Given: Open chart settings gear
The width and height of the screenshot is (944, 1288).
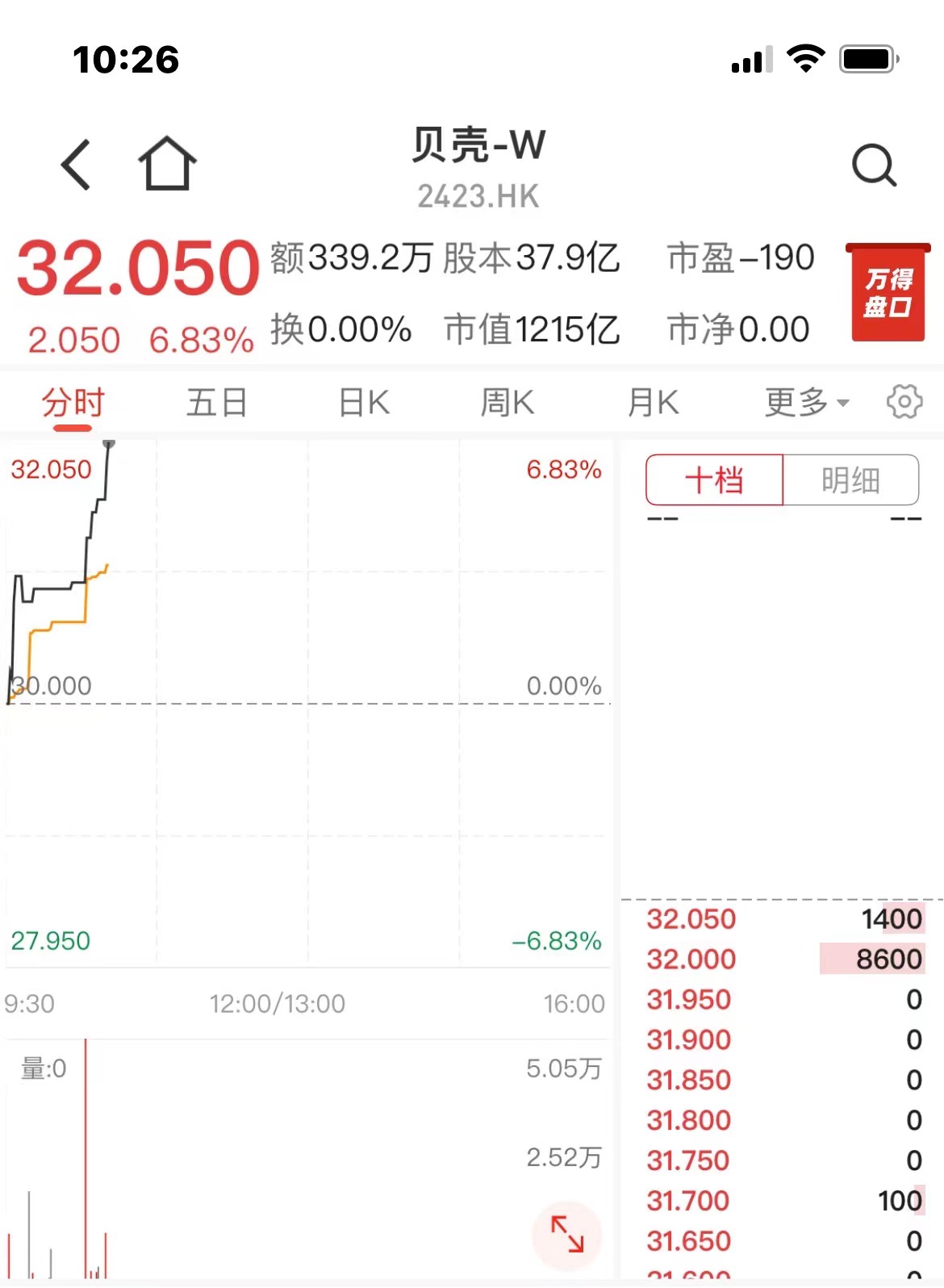Looking at the screenshot, I should pos(904,401).
